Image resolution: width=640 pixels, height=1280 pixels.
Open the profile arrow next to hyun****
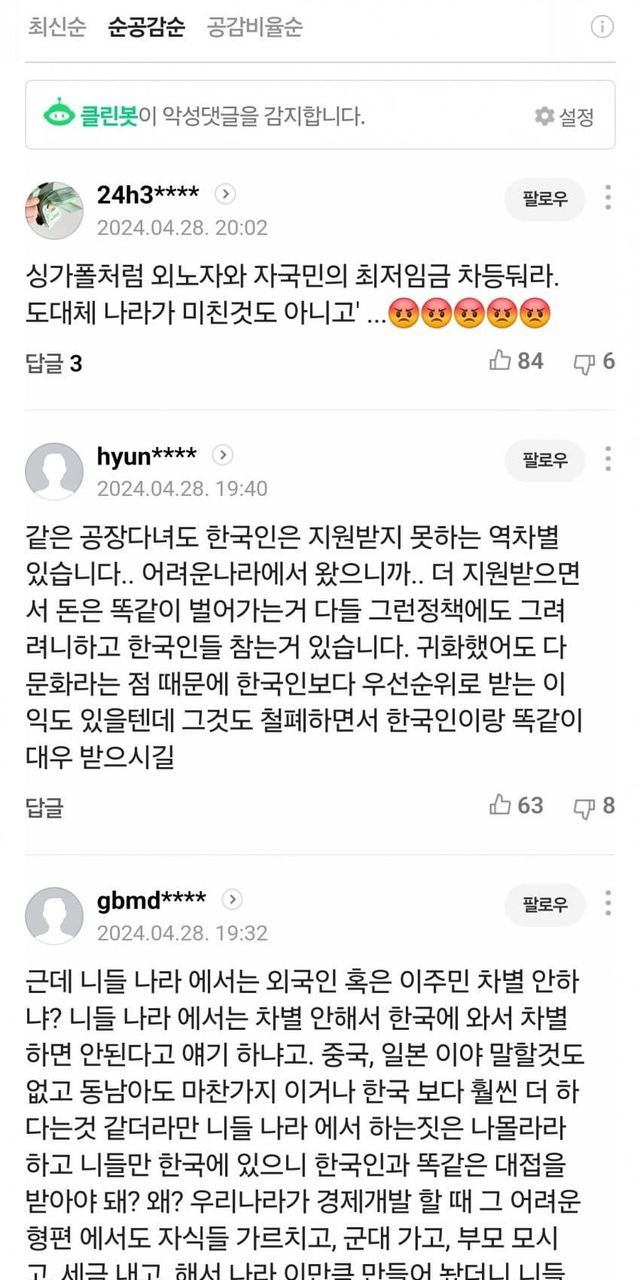223,456
